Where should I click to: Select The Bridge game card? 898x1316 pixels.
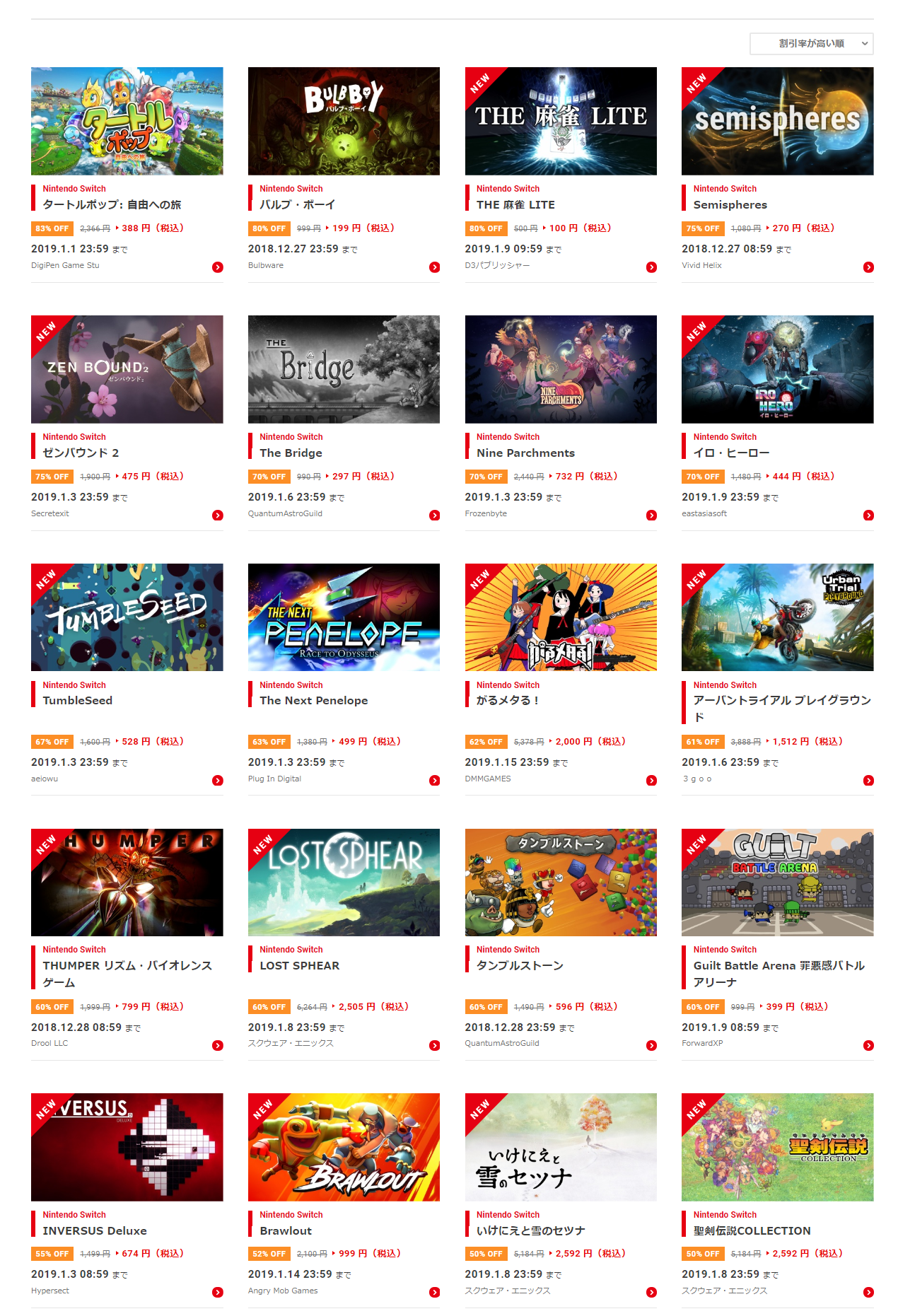point(344,369)
